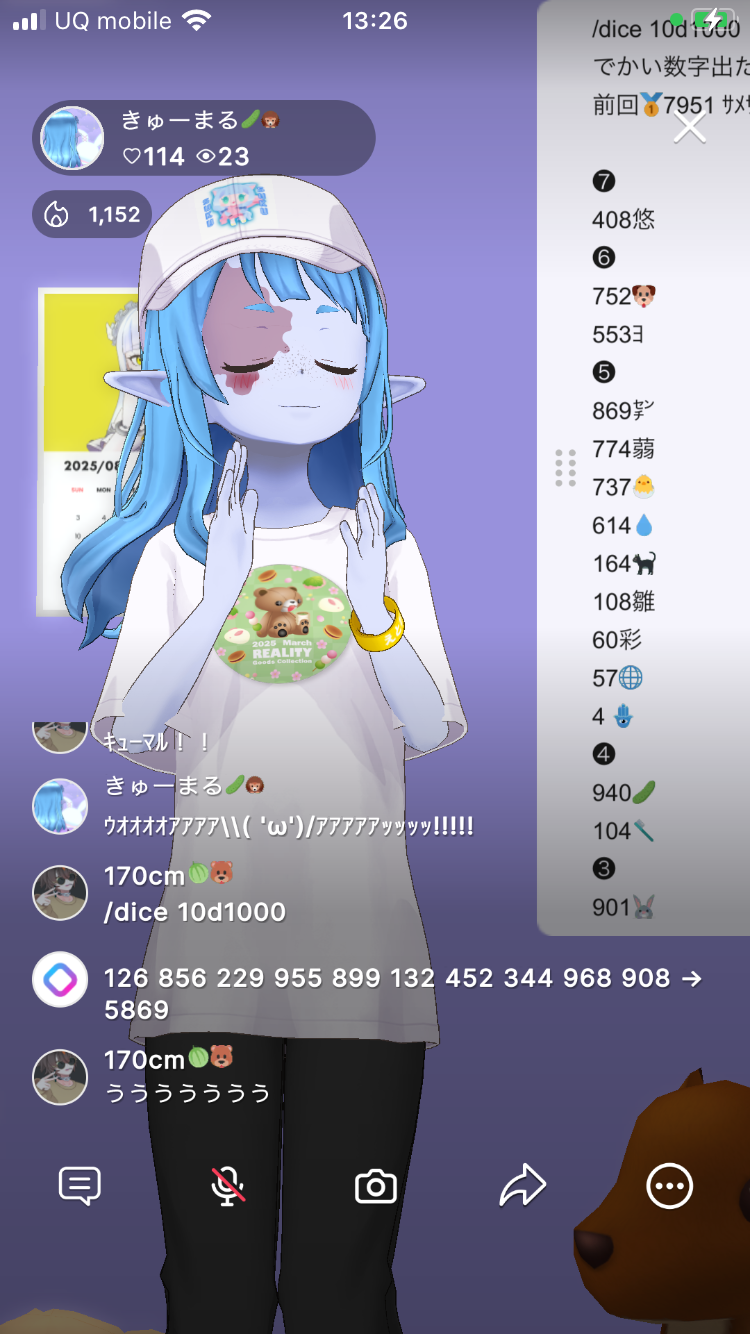Take a screenshot with the camera icon
The width and height of the screenshot is (750, 1334).
(x=376, y=1187)
